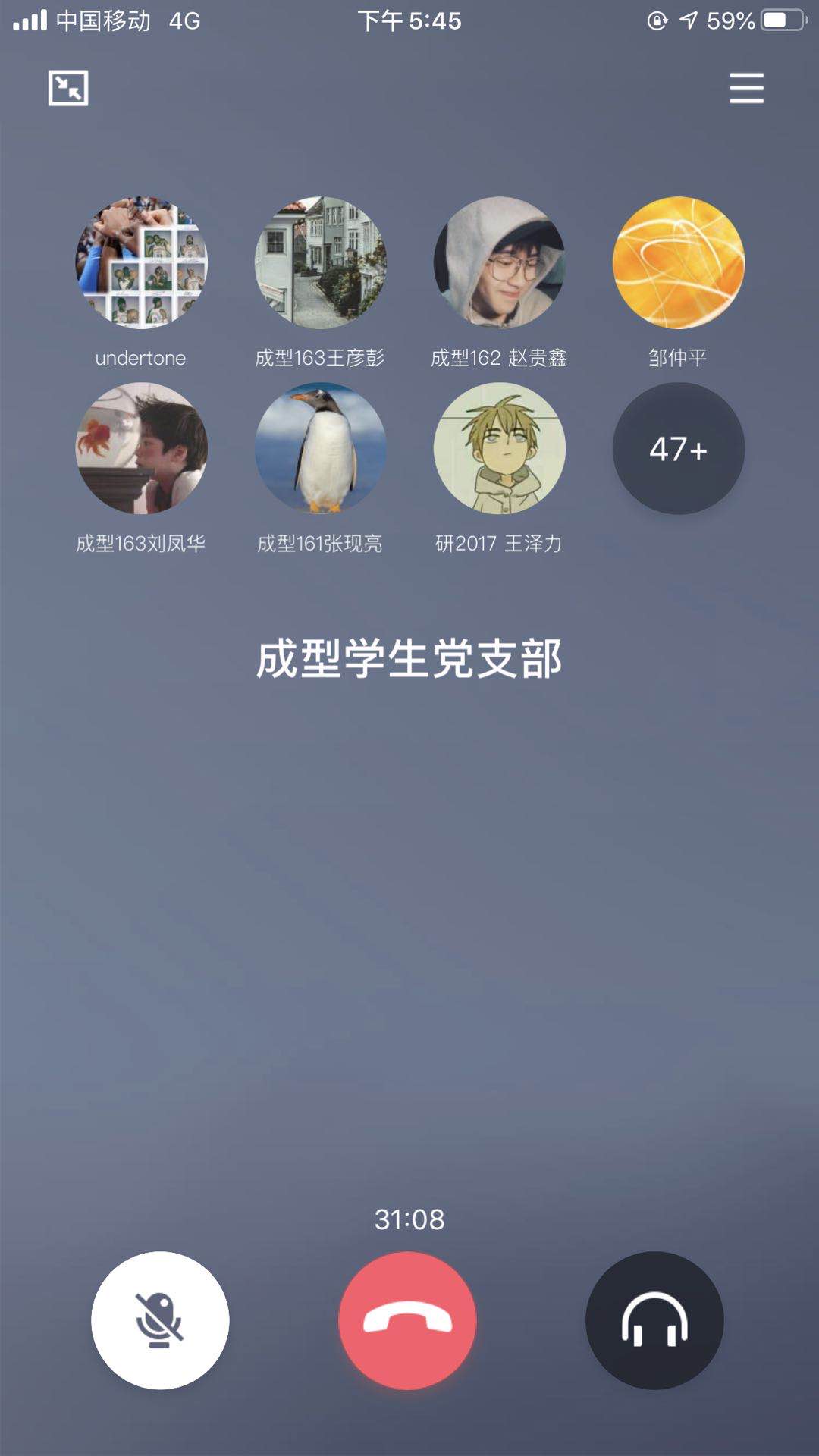Open the hamburger menu
The height and width of the screenshot is (1456, 819).
pos(746,88)
